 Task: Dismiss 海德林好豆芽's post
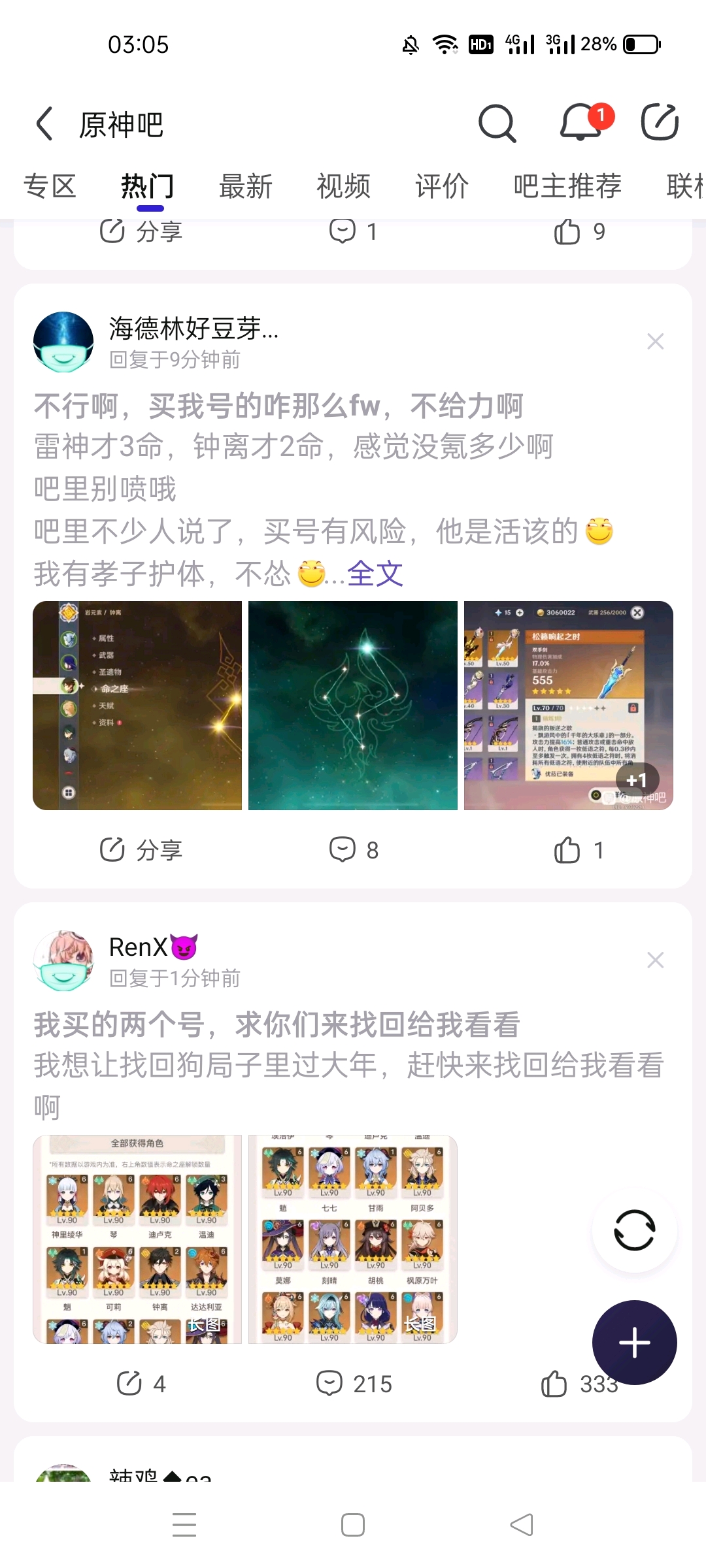point(655,341)
